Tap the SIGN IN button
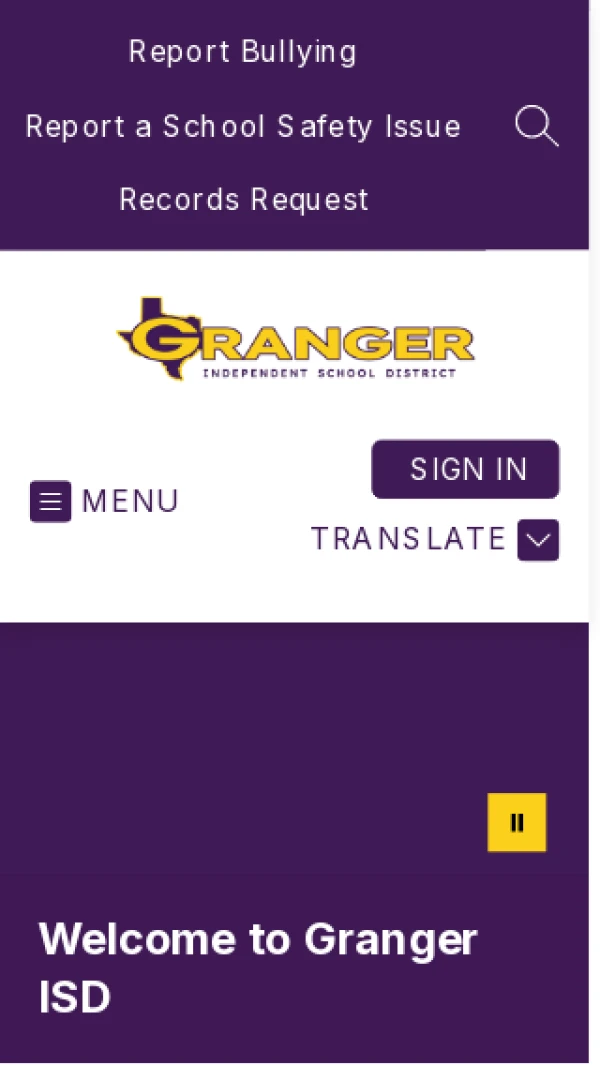The image size is (600, 1065). click(x=466, y=469)
